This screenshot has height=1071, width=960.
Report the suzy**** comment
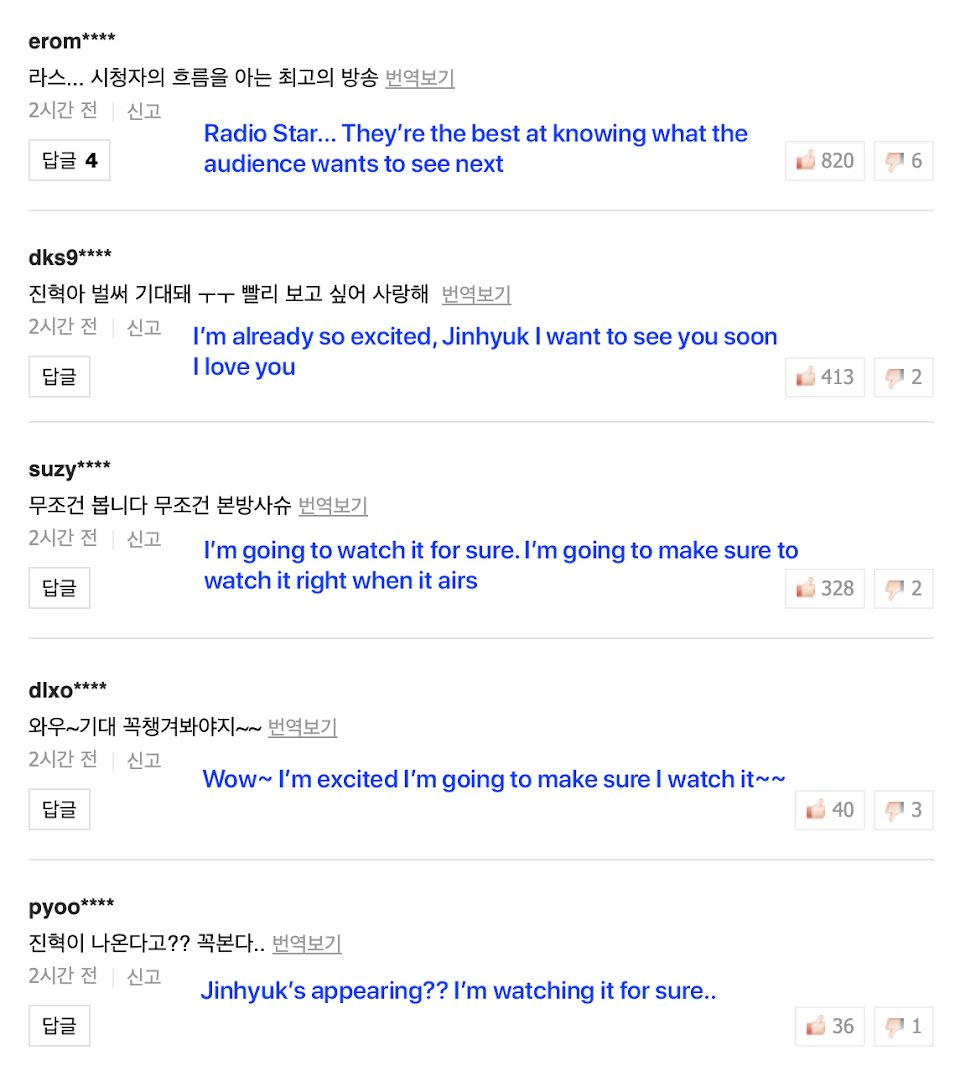coord(144,538)
